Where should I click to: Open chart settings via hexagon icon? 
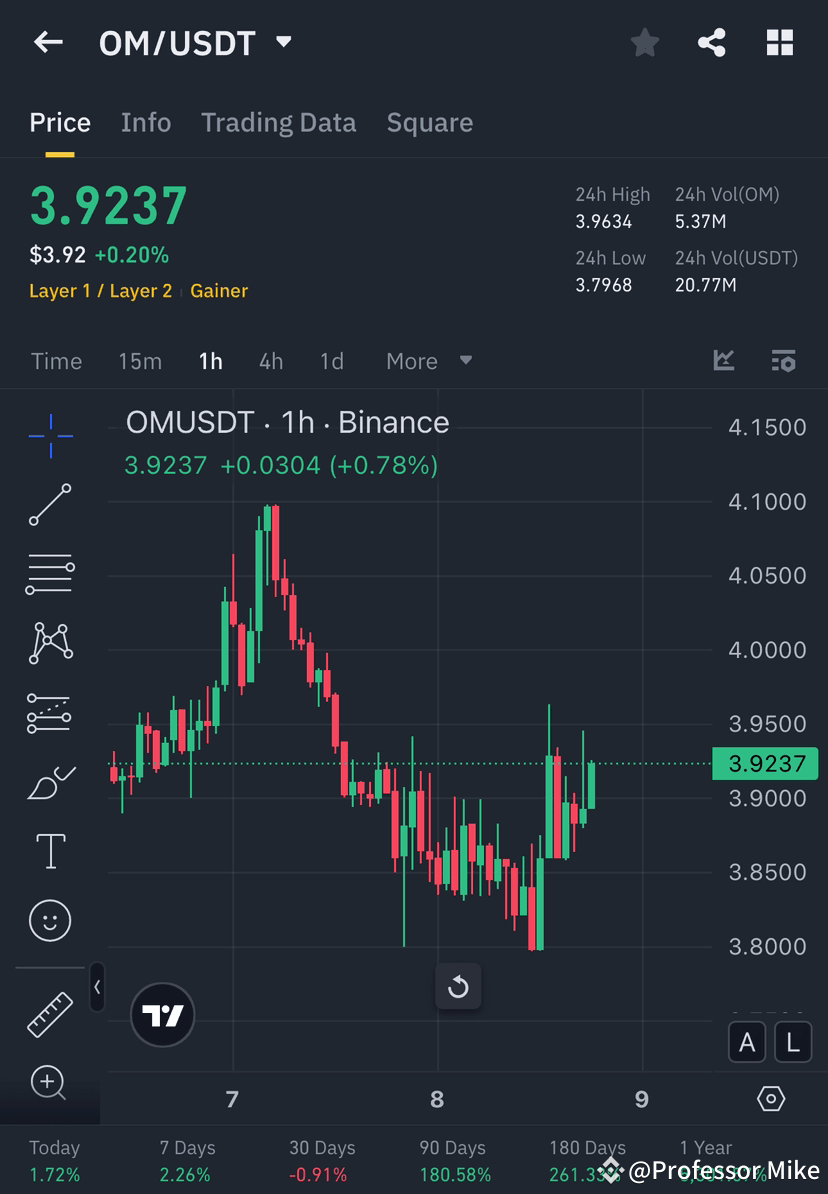tap(771, 1097)
